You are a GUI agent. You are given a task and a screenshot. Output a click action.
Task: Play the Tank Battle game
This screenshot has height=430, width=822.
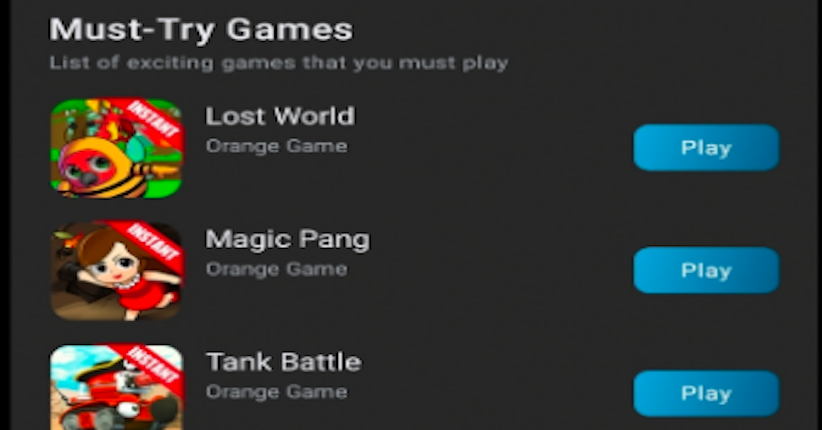pyautogui.click(x=706, y=393)
